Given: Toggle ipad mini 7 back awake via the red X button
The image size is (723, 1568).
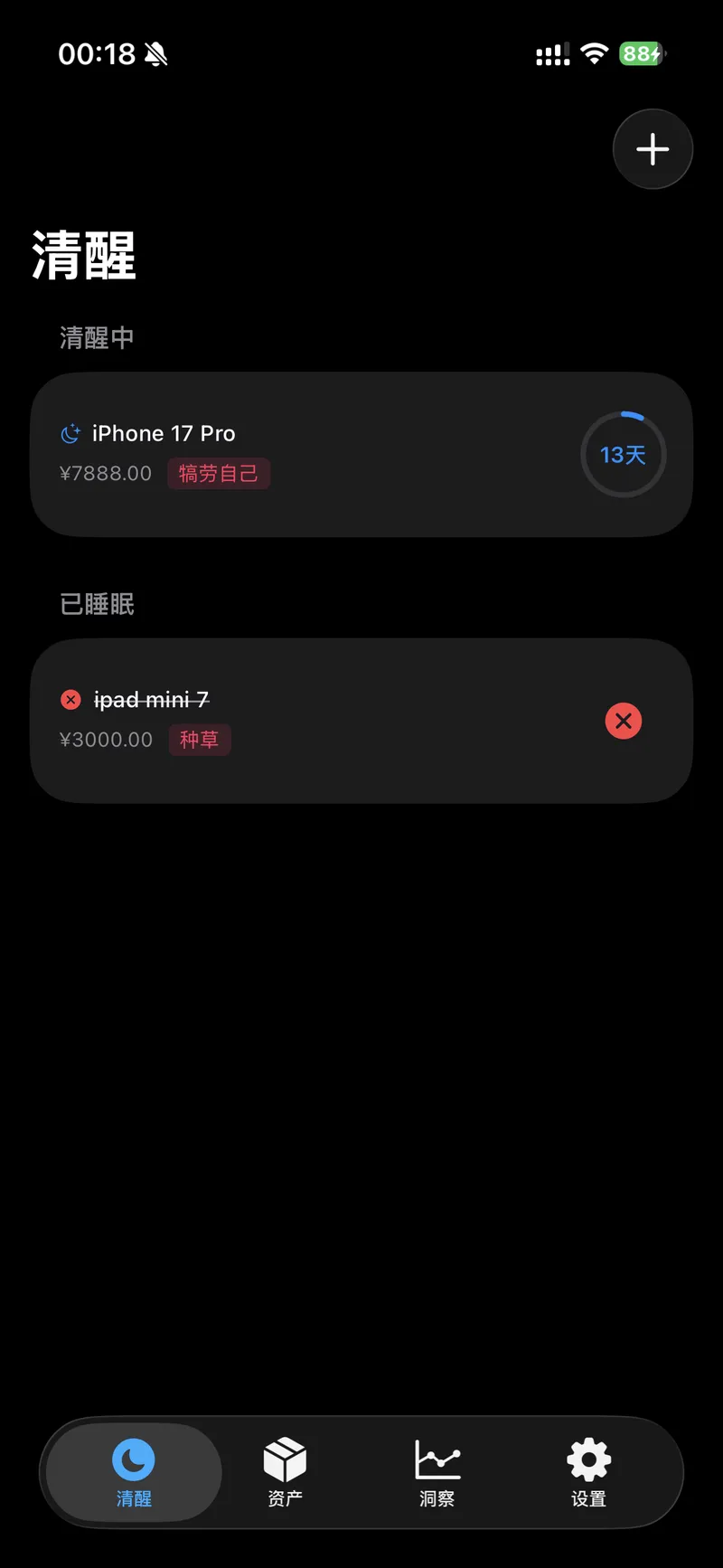Looking at the screenshot, I should 623,721.
